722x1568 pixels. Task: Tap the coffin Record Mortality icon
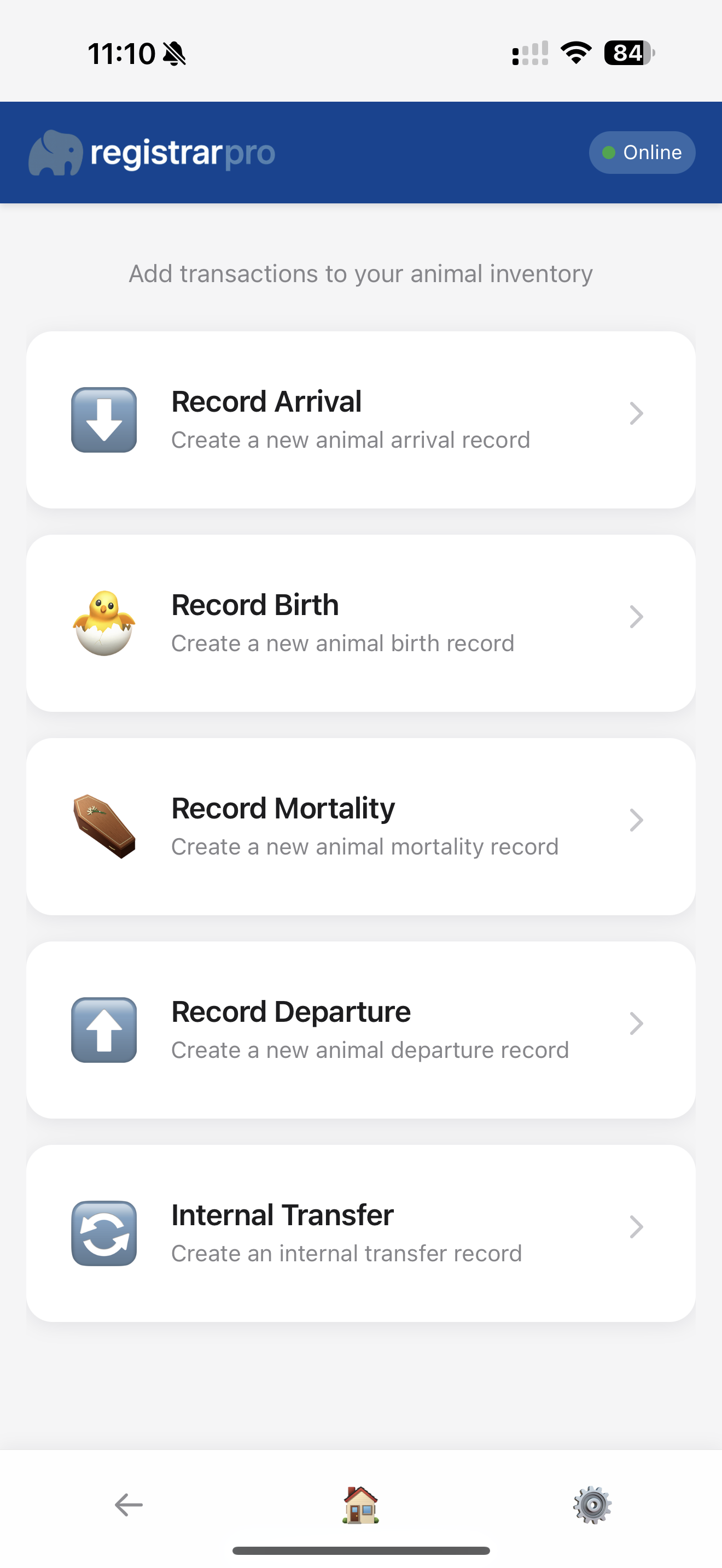click(x=103, y=826)
